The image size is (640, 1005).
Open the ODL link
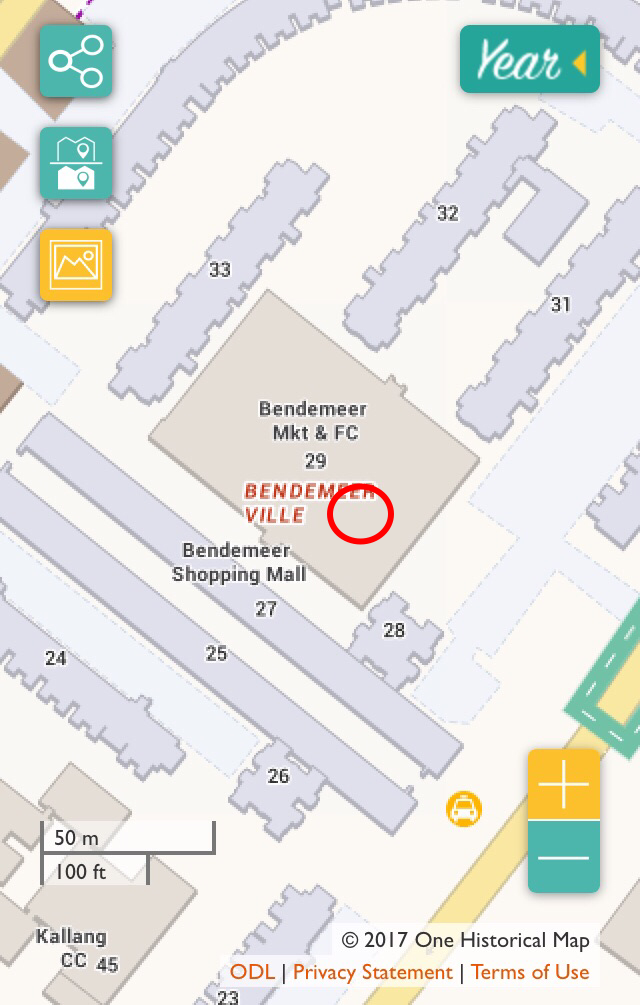251,972
